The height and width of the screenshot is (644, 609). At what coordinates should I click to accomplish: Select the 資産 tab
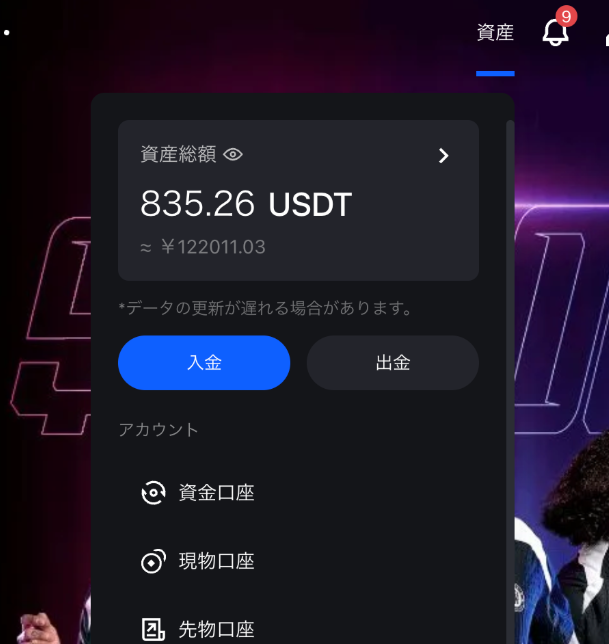(x=495, y=33)
